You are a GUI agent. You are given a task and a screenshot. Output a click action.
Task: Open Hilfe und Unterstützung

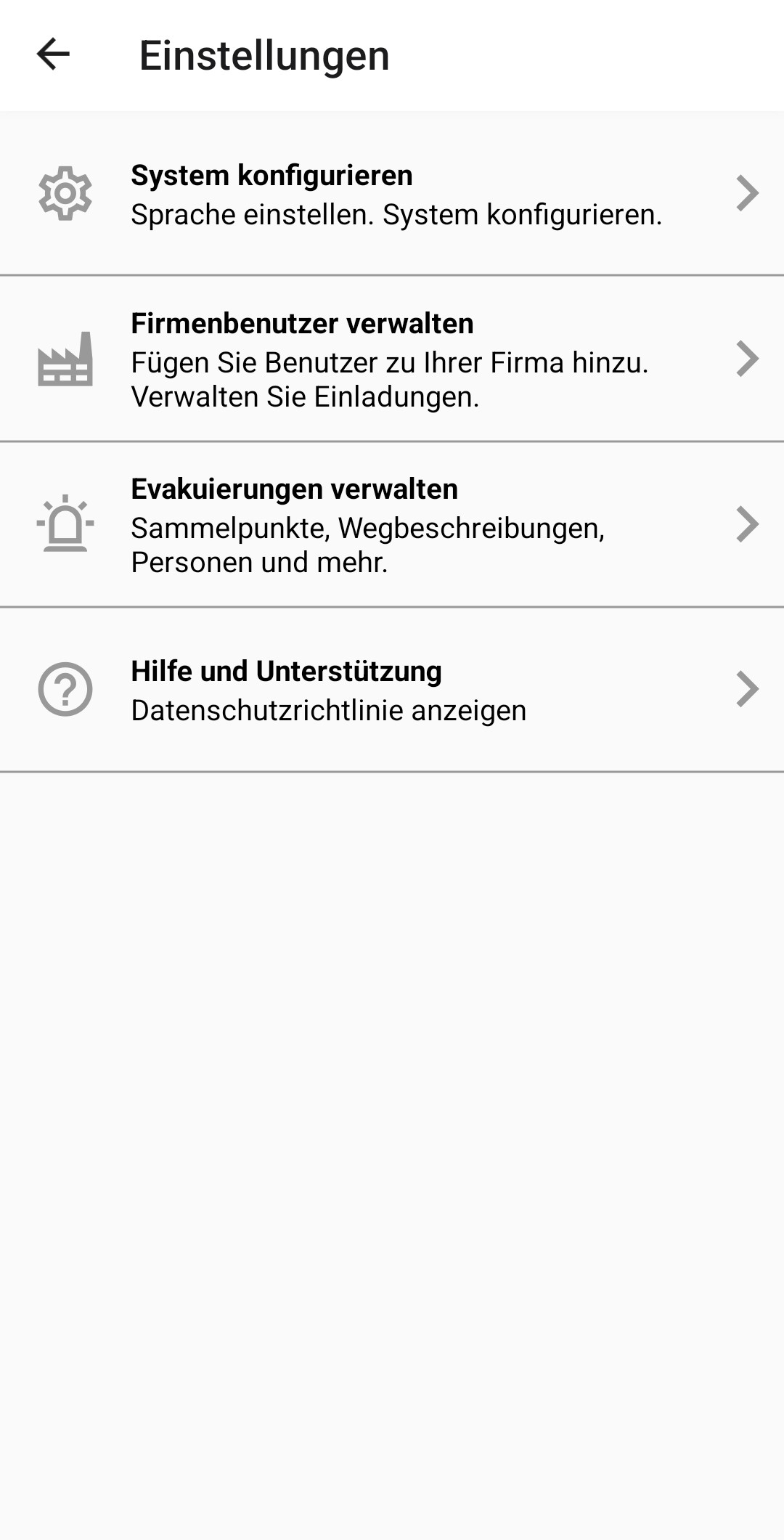tap(392, 690)
